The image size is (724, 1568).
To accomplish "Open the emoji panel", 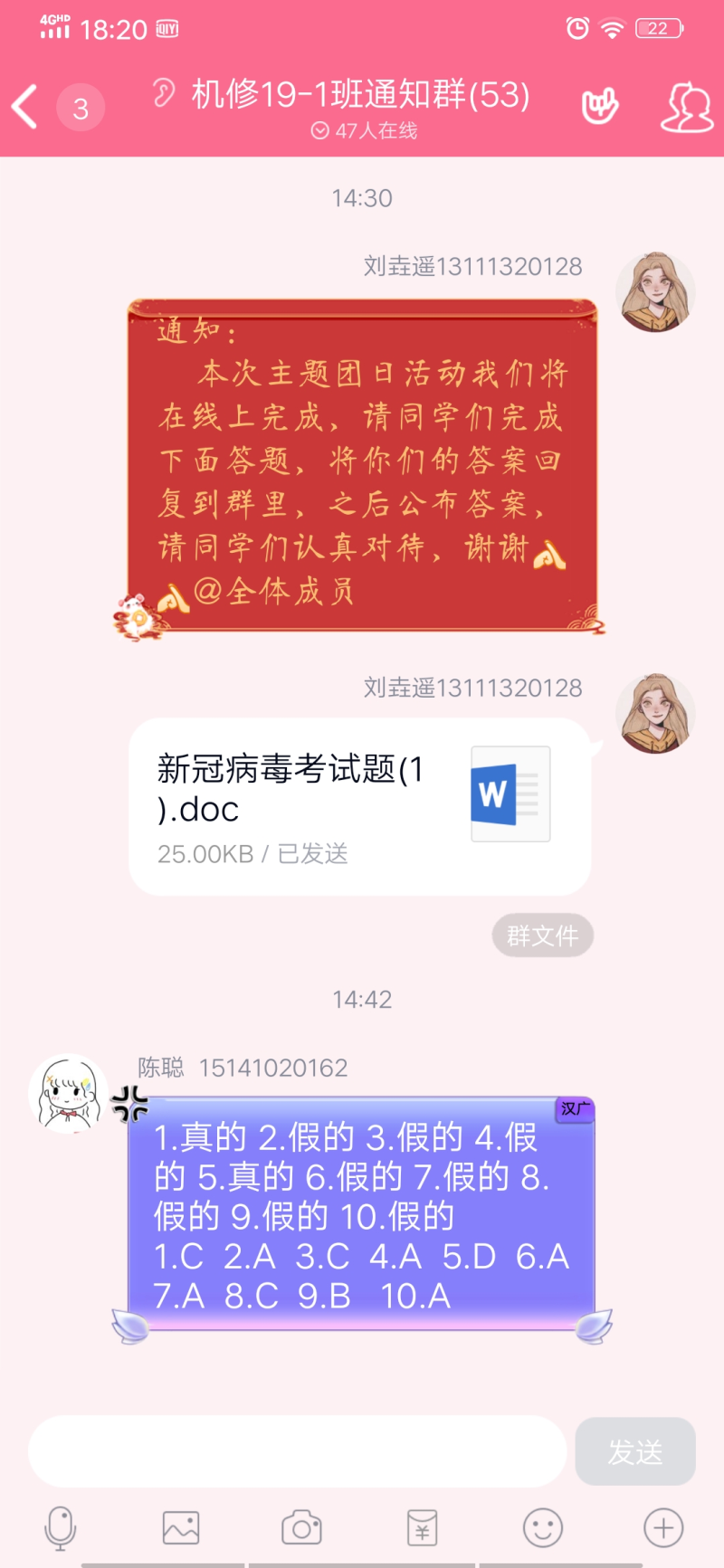I will click(x=543, y=1528).
